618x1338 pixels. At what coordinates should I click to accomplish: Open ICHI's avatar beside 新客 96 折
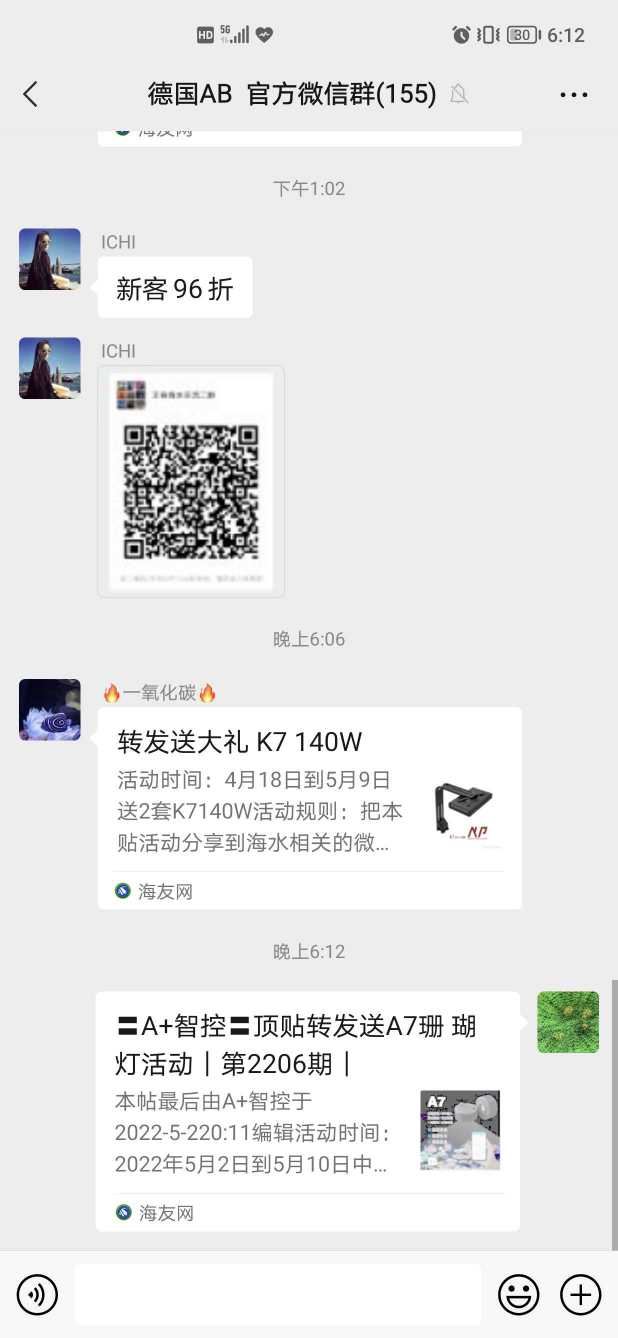coord(50,259)
